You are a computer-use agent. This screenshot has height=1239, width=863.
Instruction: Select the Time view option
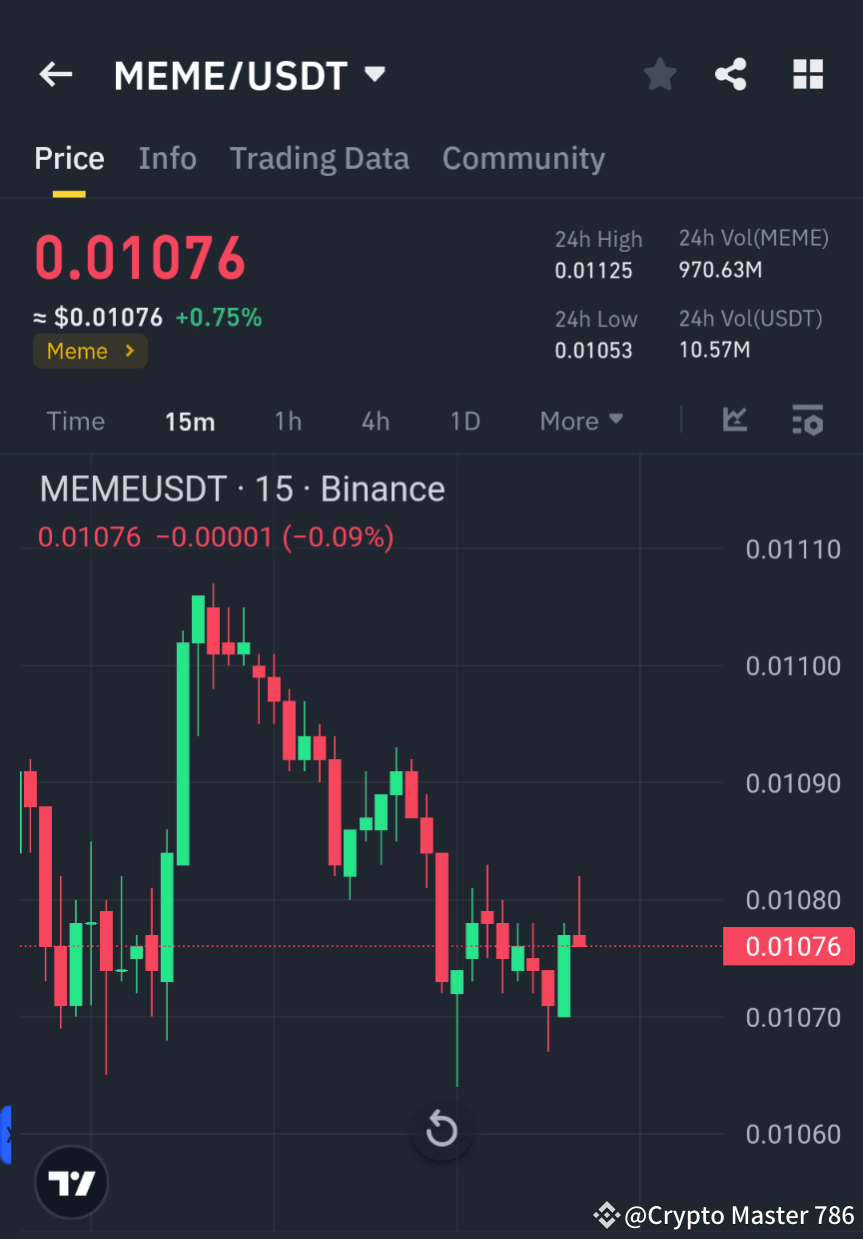[x=76, y=421]
